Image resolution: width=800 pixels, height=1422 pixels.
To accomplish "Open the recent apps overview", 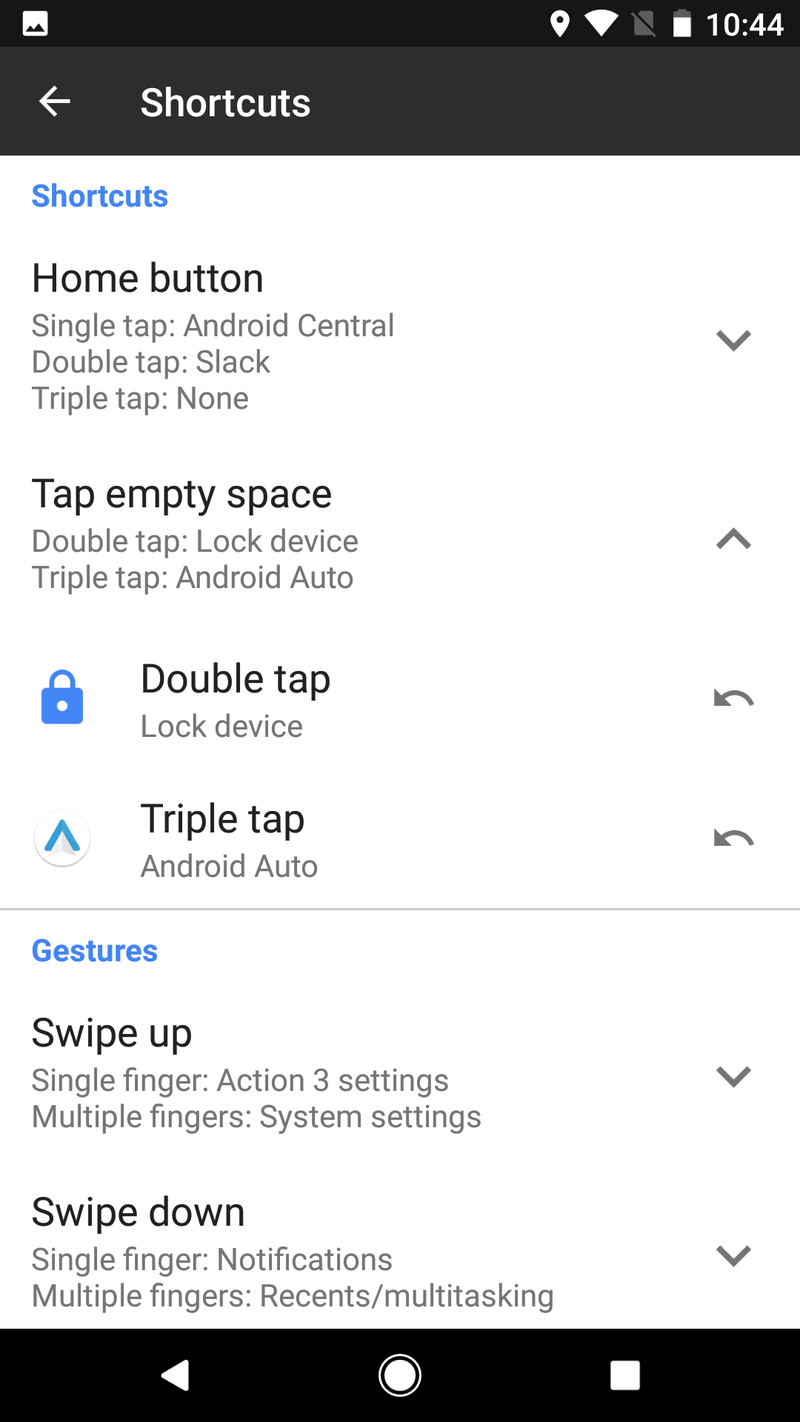I will tap(625, 1376).
